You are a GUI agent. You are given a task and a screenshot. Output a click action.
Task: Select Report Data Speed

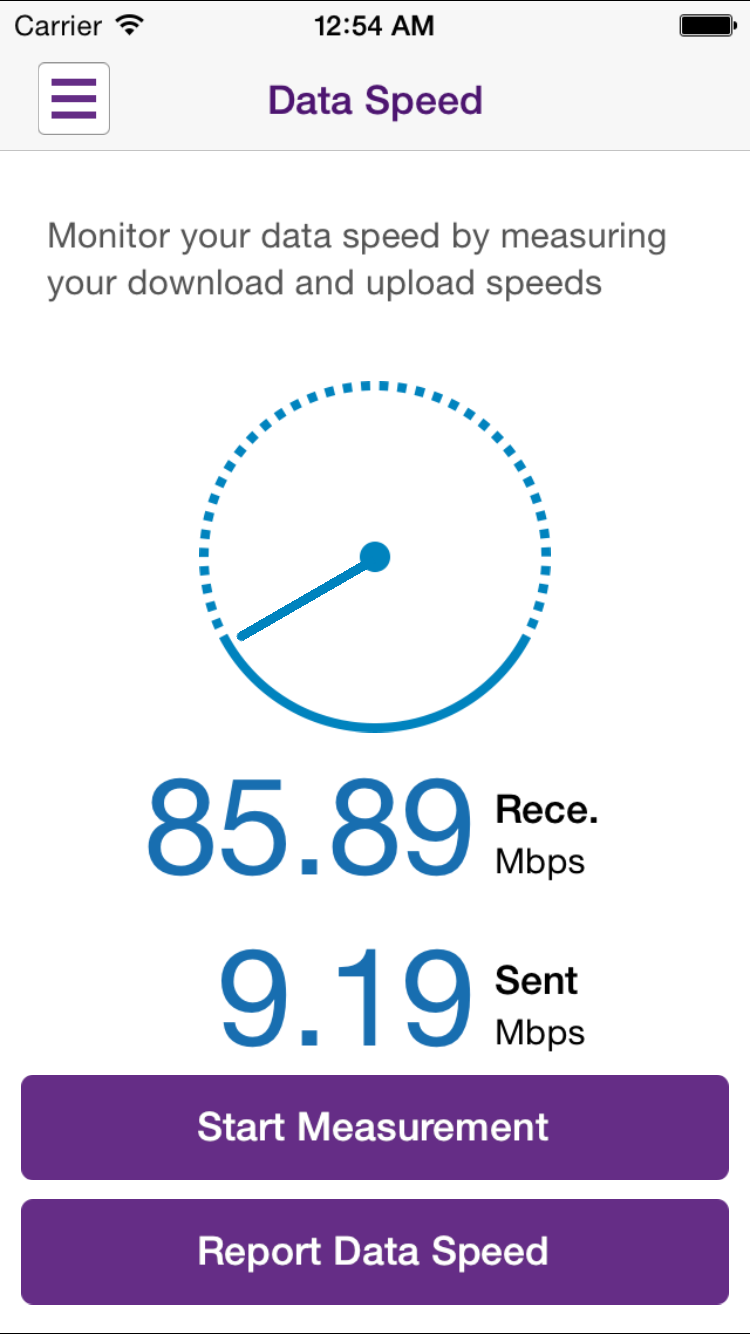coord(374,1251)
